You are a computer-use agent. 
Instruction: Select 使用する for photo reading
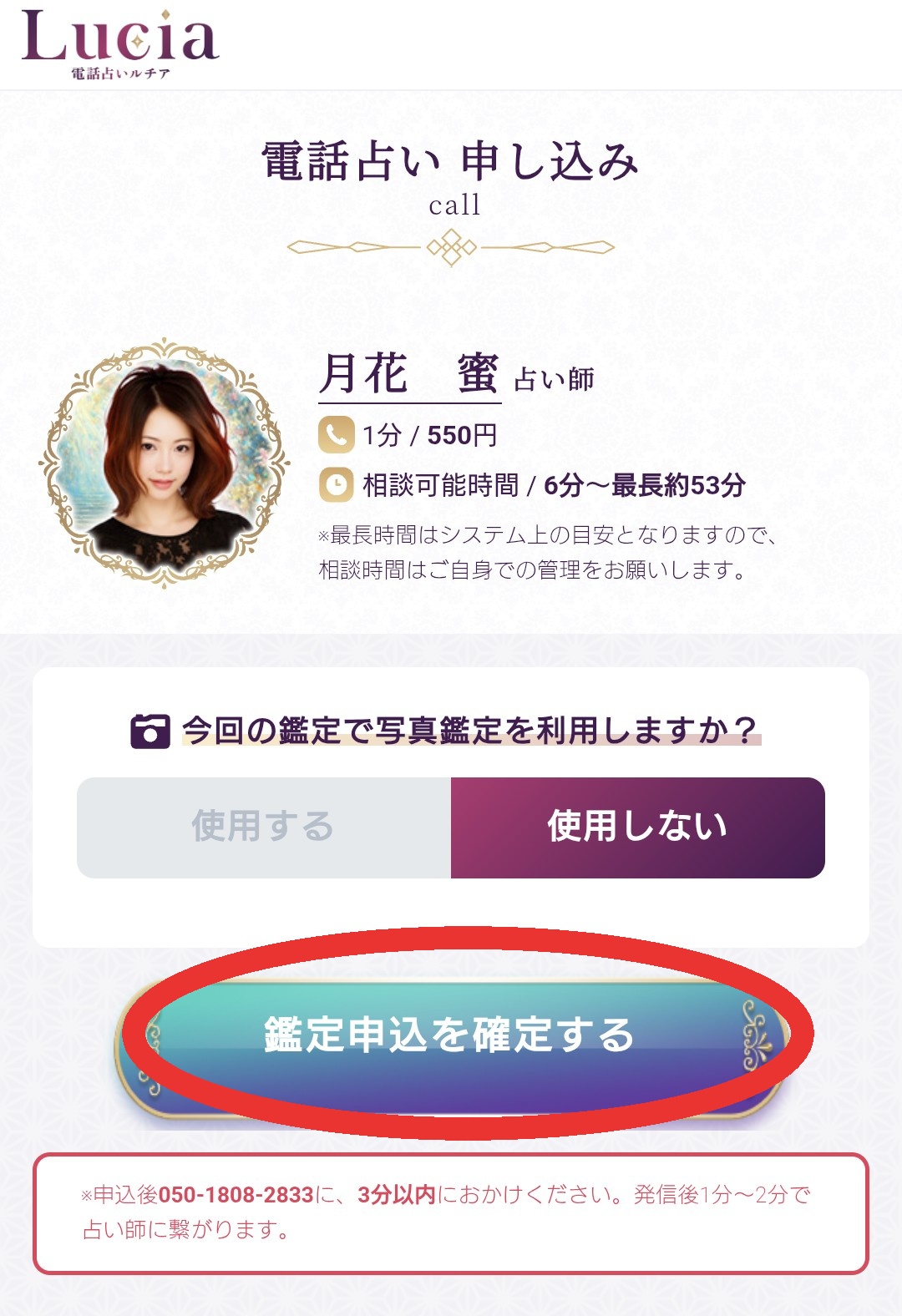(x=264, y=828)
